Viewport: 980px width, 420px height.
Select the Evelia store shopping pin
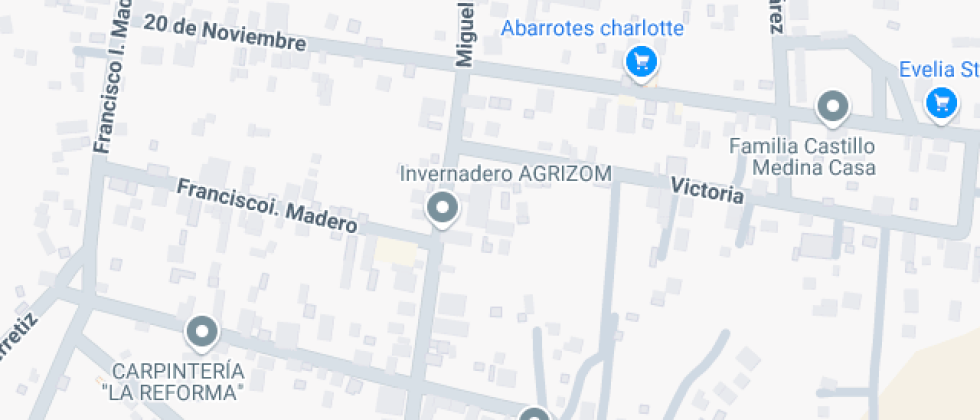coord(941,103)
